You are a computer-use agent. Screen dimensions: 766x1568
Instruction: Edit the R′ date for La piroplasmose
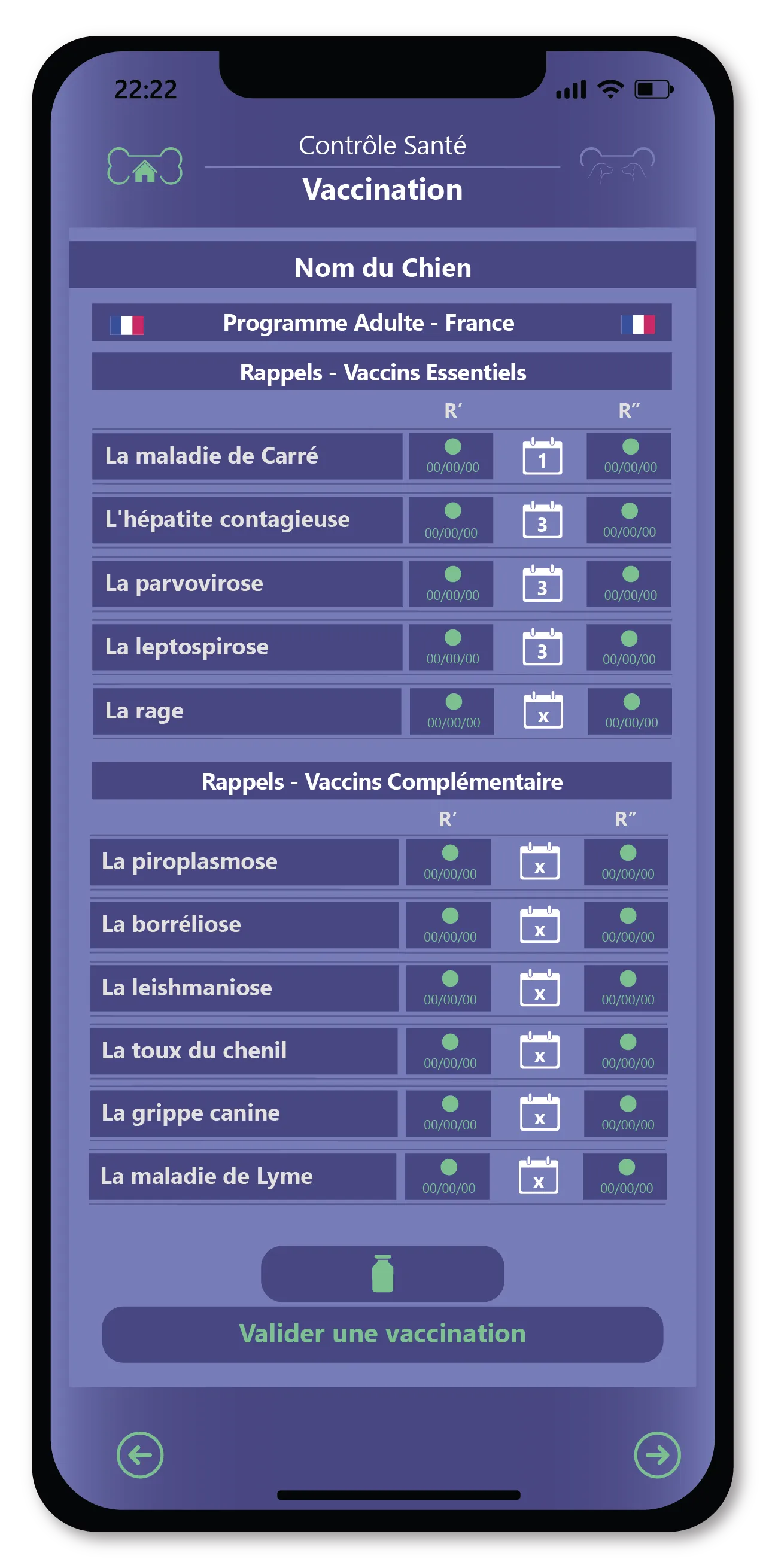[x=449, y=862]
